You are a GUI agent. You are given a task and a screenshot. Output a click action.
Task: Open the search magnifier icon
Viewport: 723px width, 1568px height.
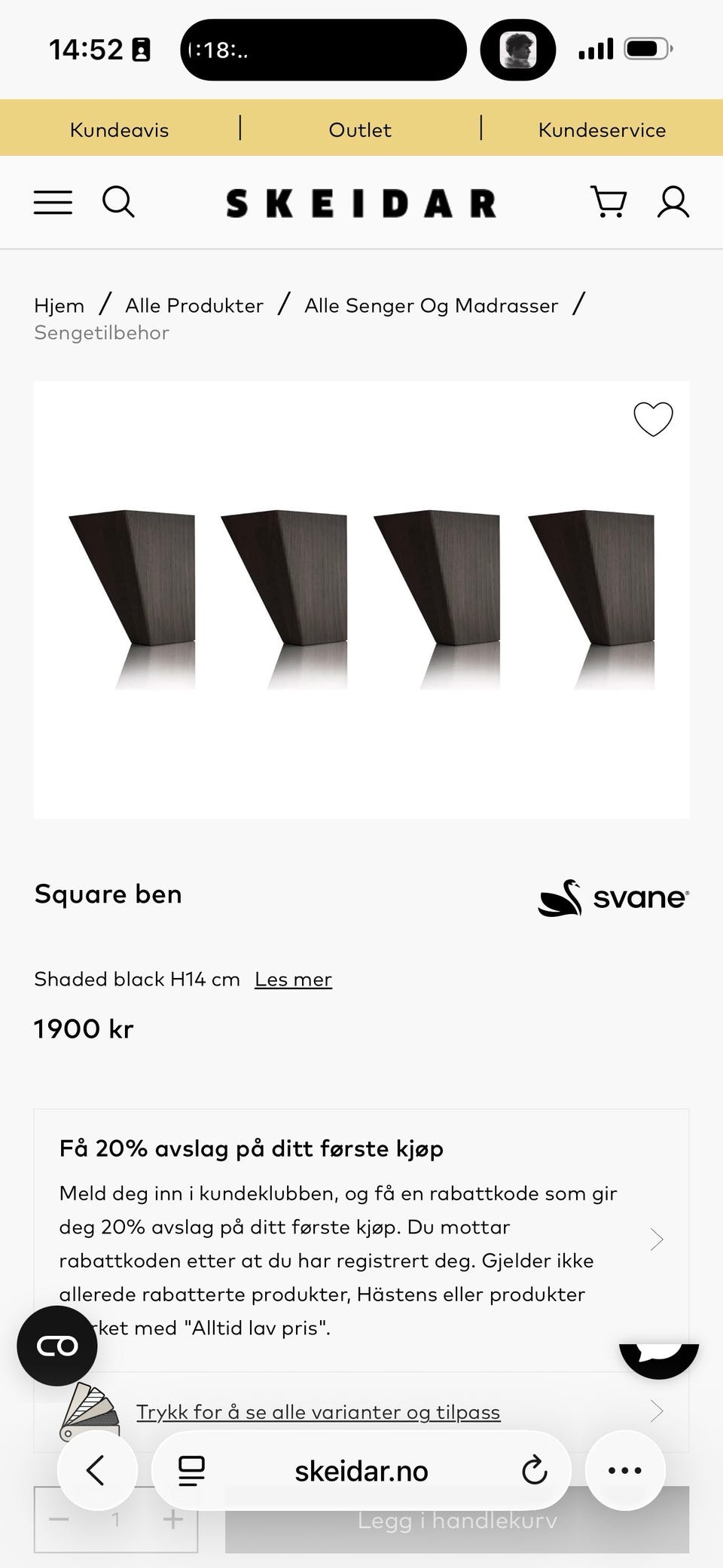(118, 203)
